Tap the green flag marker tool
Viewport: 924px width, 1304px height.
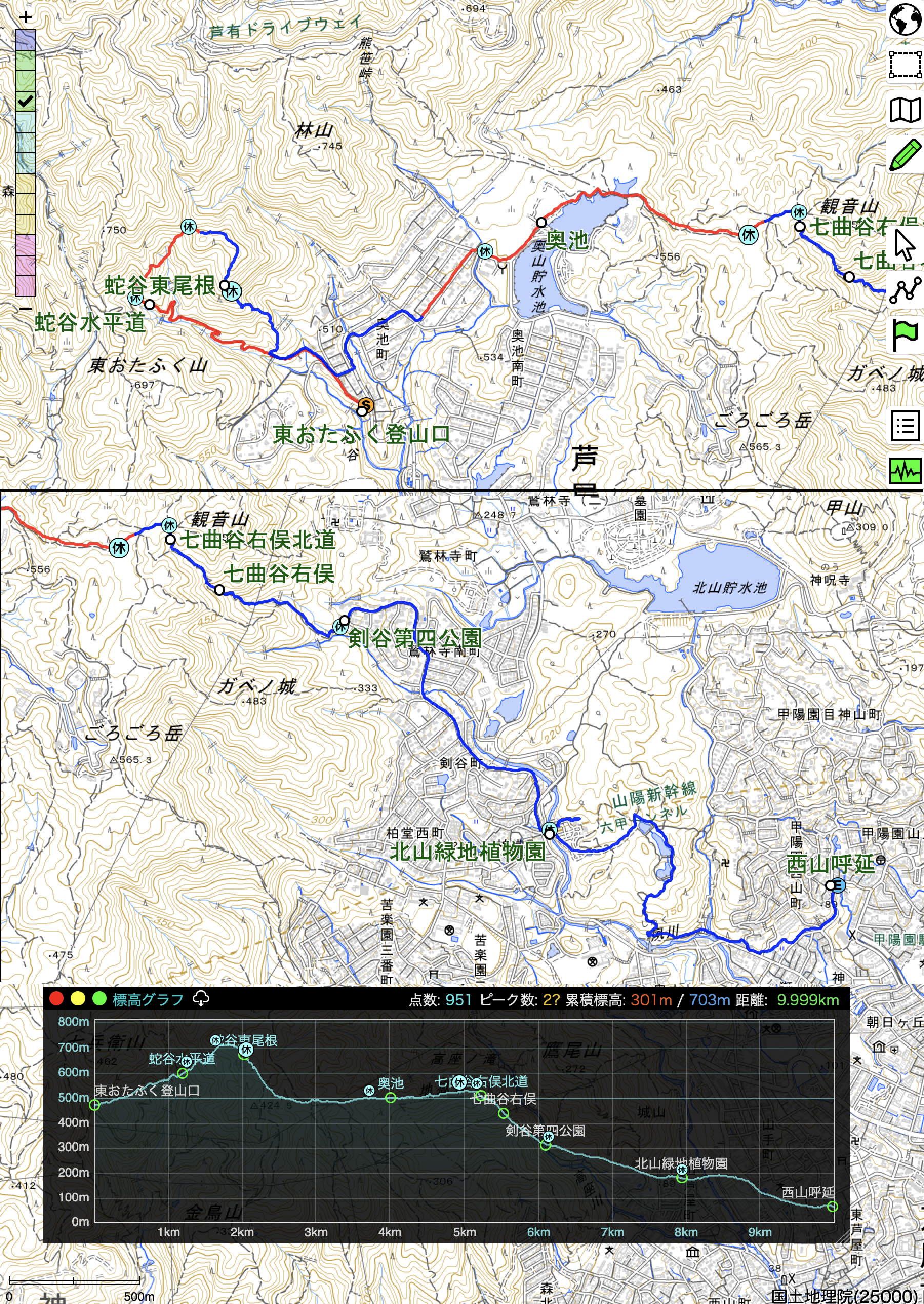(905, 334)
